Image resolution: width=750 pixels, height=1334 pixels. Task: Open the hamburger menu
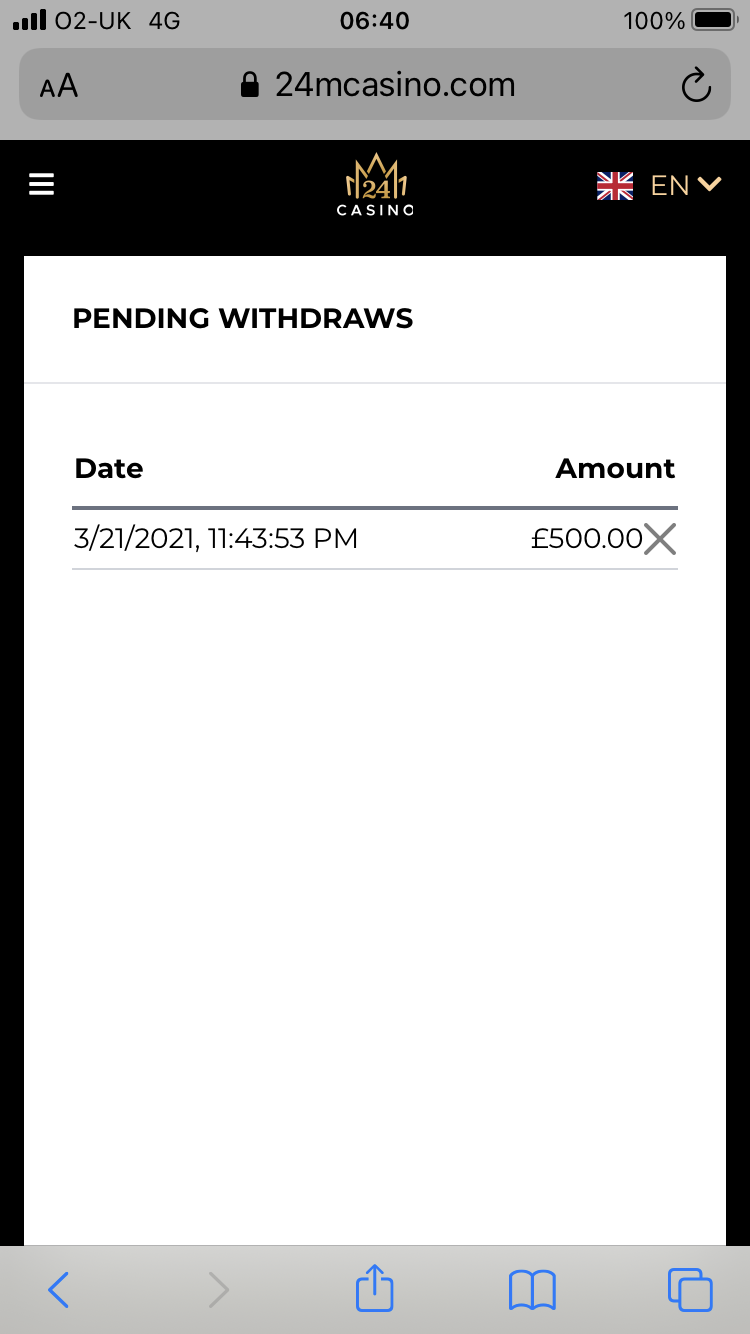(x=41, y=185)
